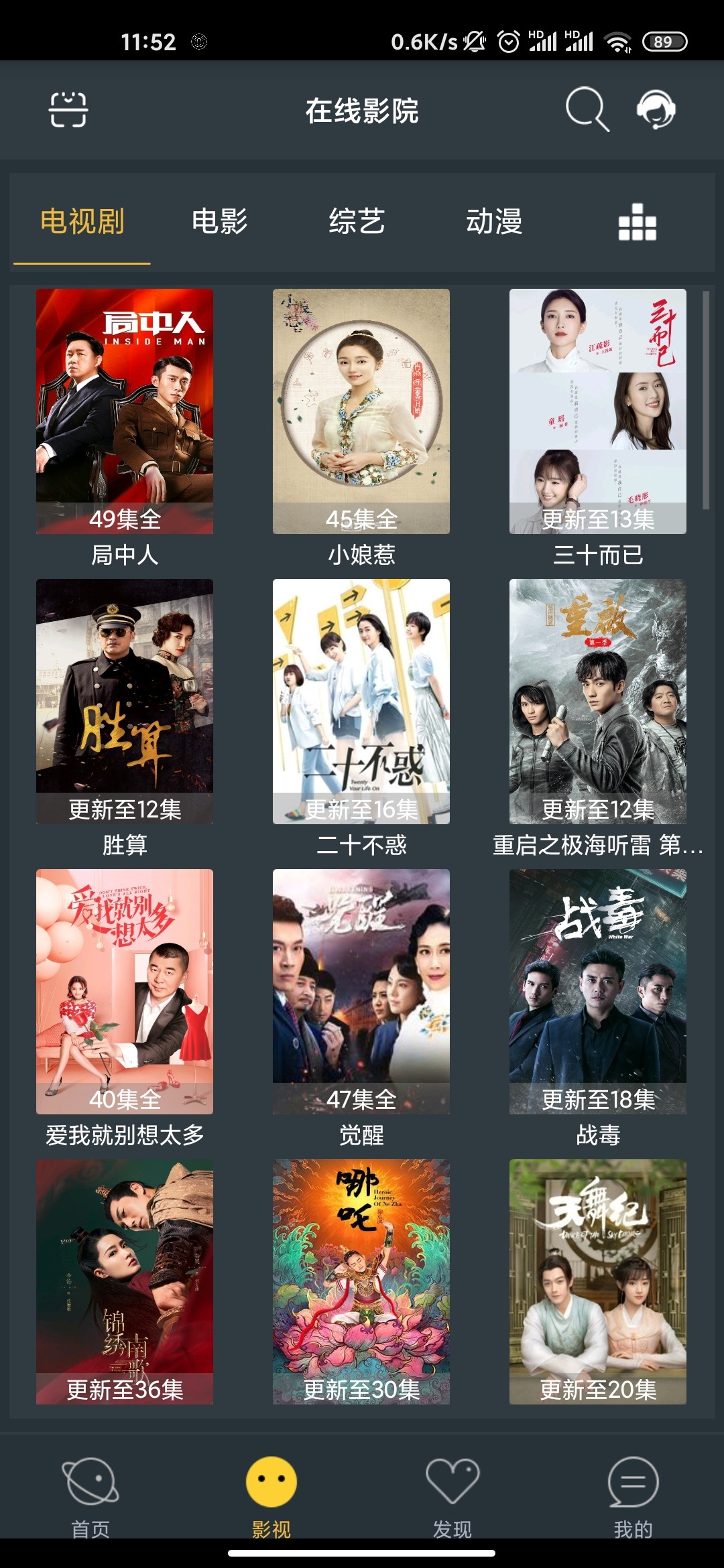Open the drama 觉醒
Image resolution: width=724 pixels, height=1568 pixels.
coord(361,991)
